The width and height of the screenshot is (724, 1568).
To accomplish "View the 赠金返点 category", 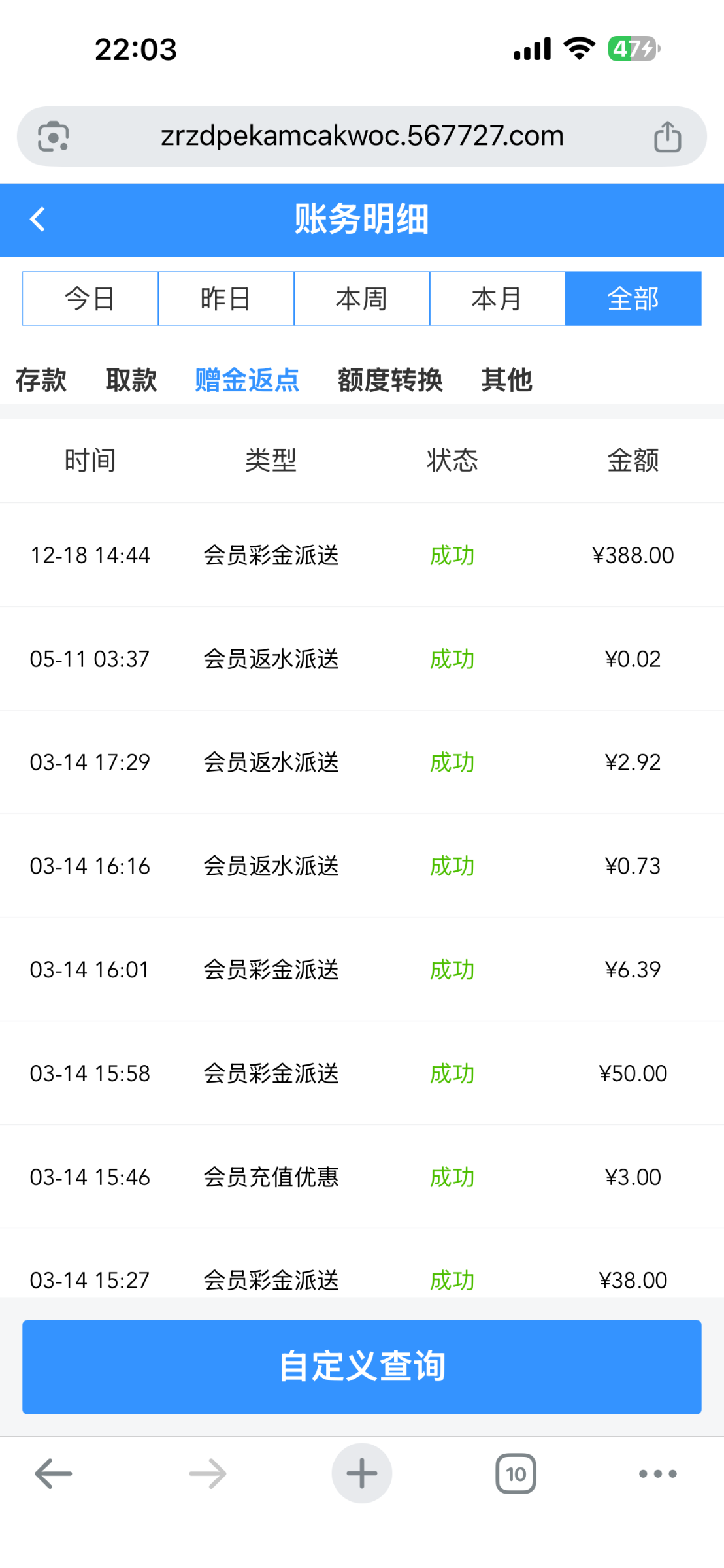I will tap(247, 380).
